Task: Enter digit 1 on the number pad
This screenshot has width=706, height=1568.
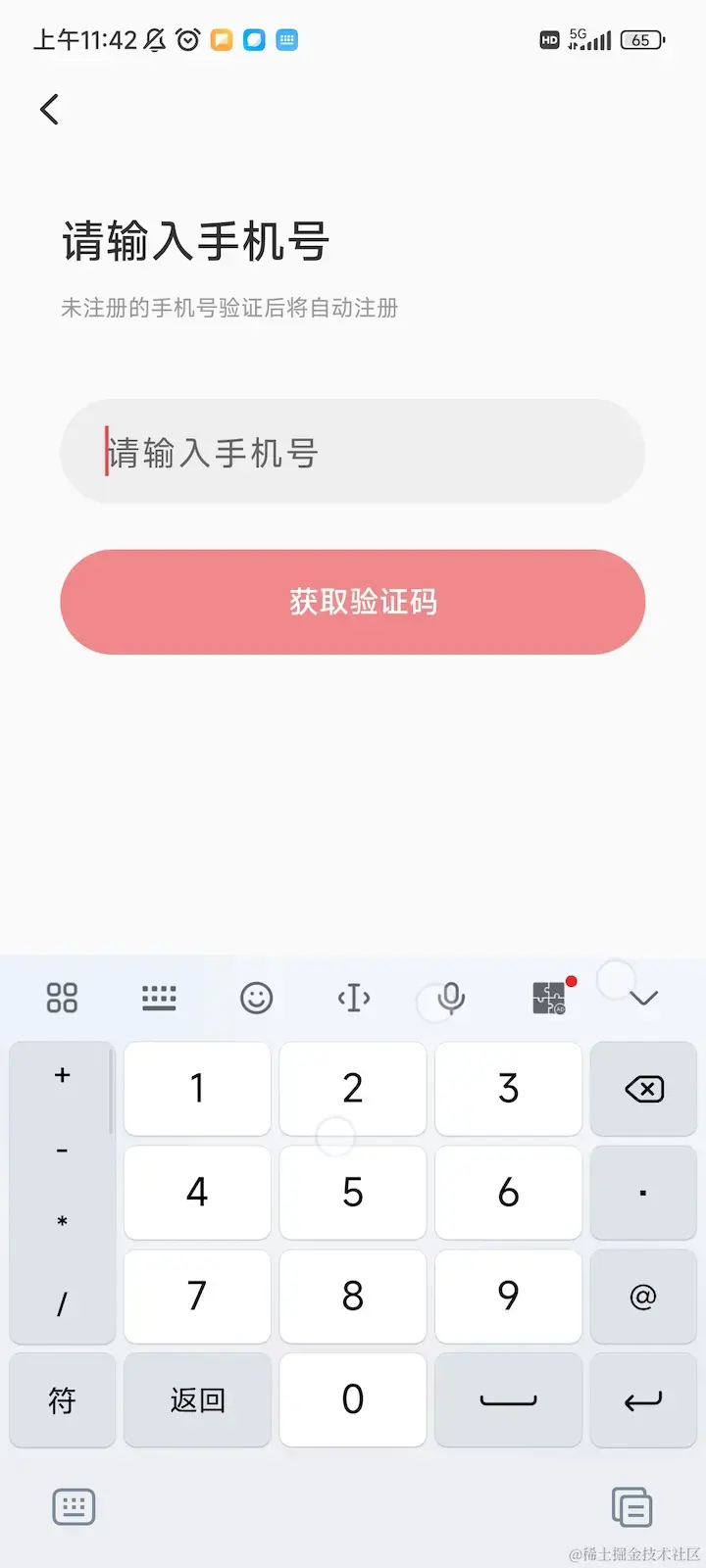Action: point(197,1089)
